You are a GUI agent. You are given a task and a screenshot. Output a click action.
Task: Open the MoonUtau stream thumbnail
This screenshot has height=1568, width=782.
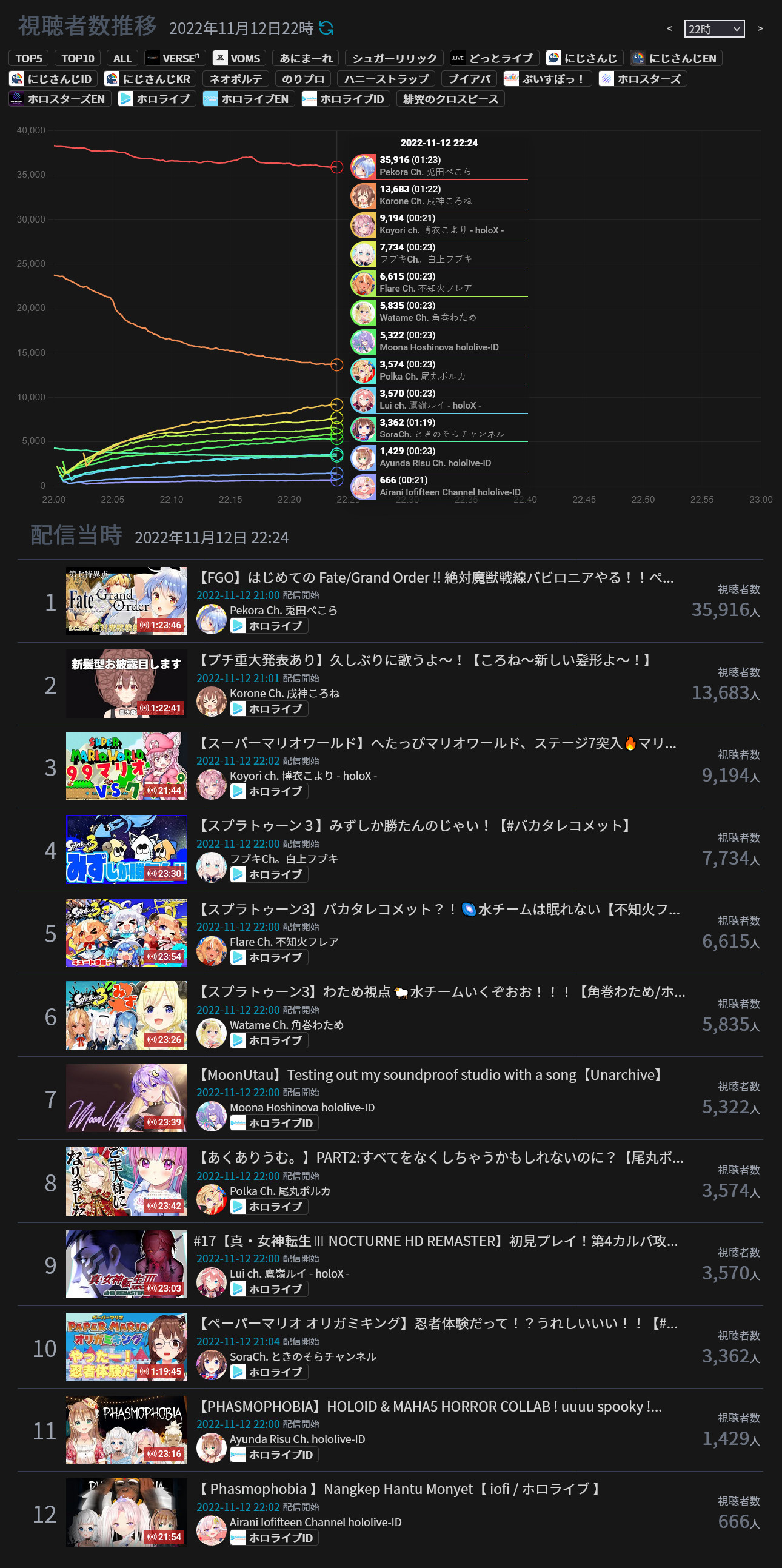coord(127,1098)
